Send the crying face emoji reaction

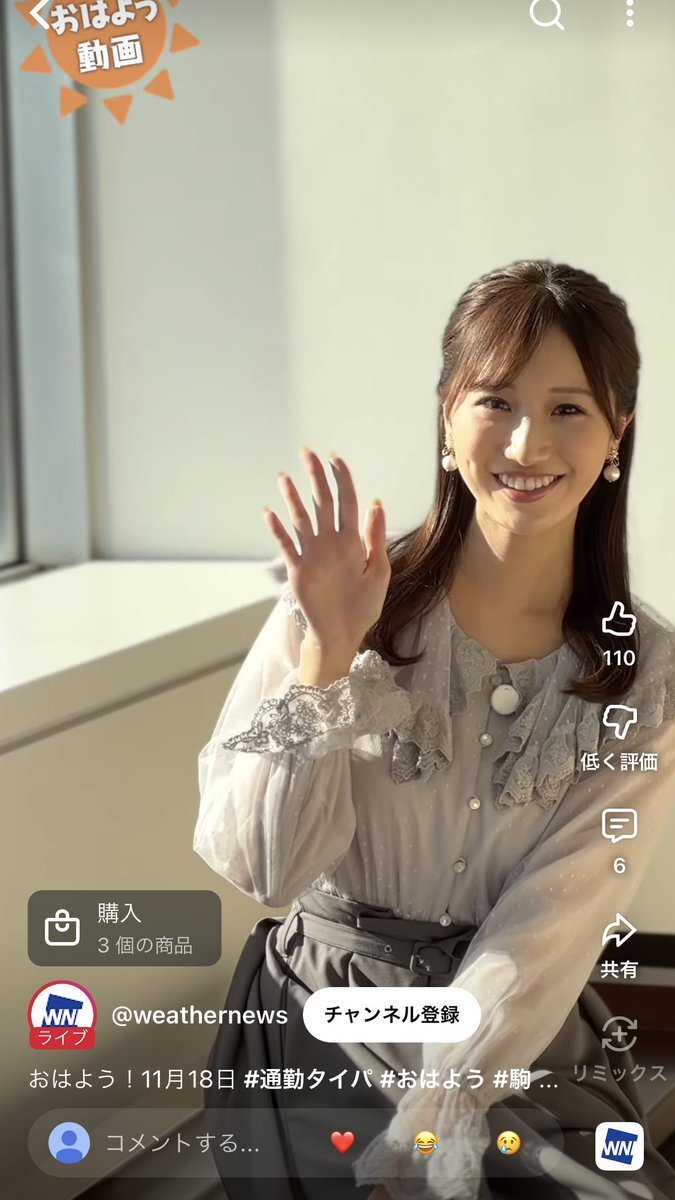pyautogui.click(x=509, y=1142)
